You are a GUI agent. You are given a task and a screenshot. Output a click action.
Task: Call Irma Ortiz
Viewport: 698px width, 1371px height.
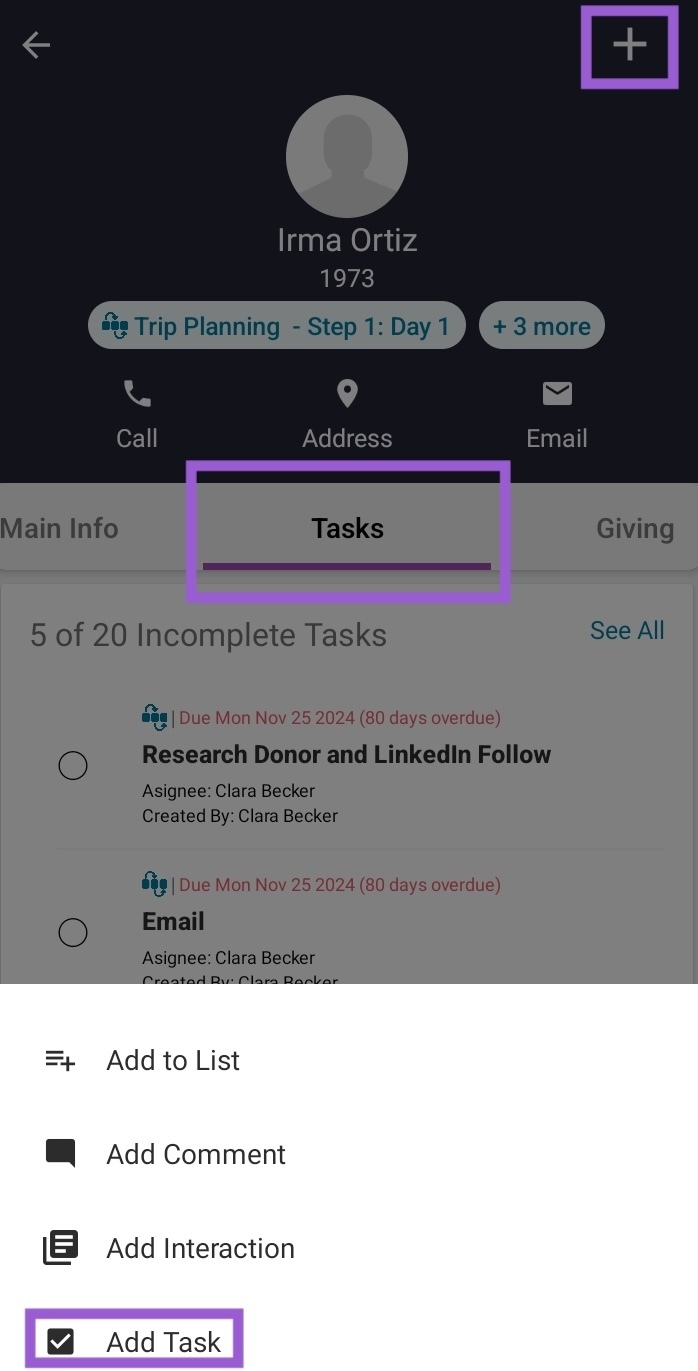pos(137,414)
